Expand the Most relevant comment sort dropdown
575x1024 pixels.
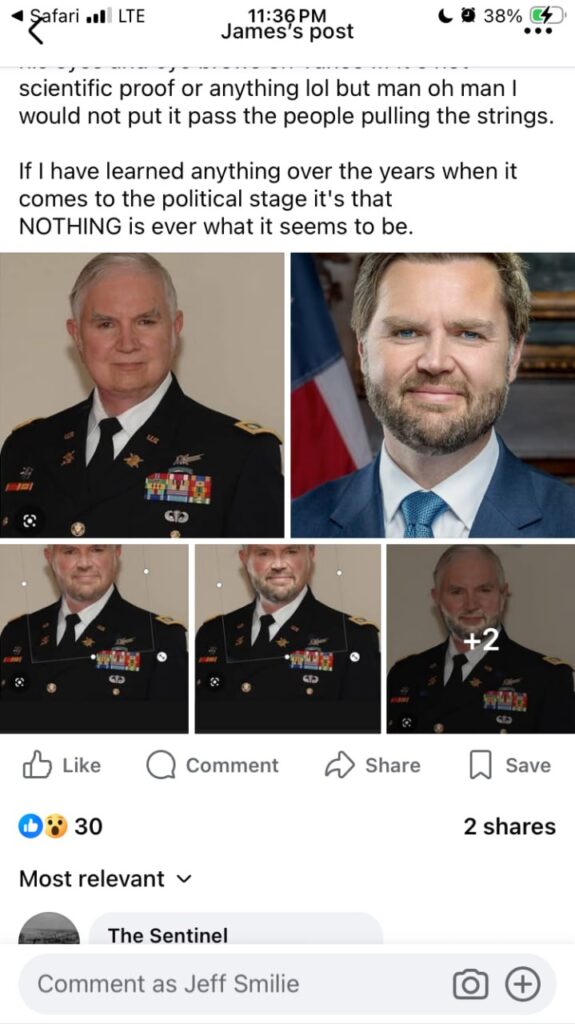[106, 879]
